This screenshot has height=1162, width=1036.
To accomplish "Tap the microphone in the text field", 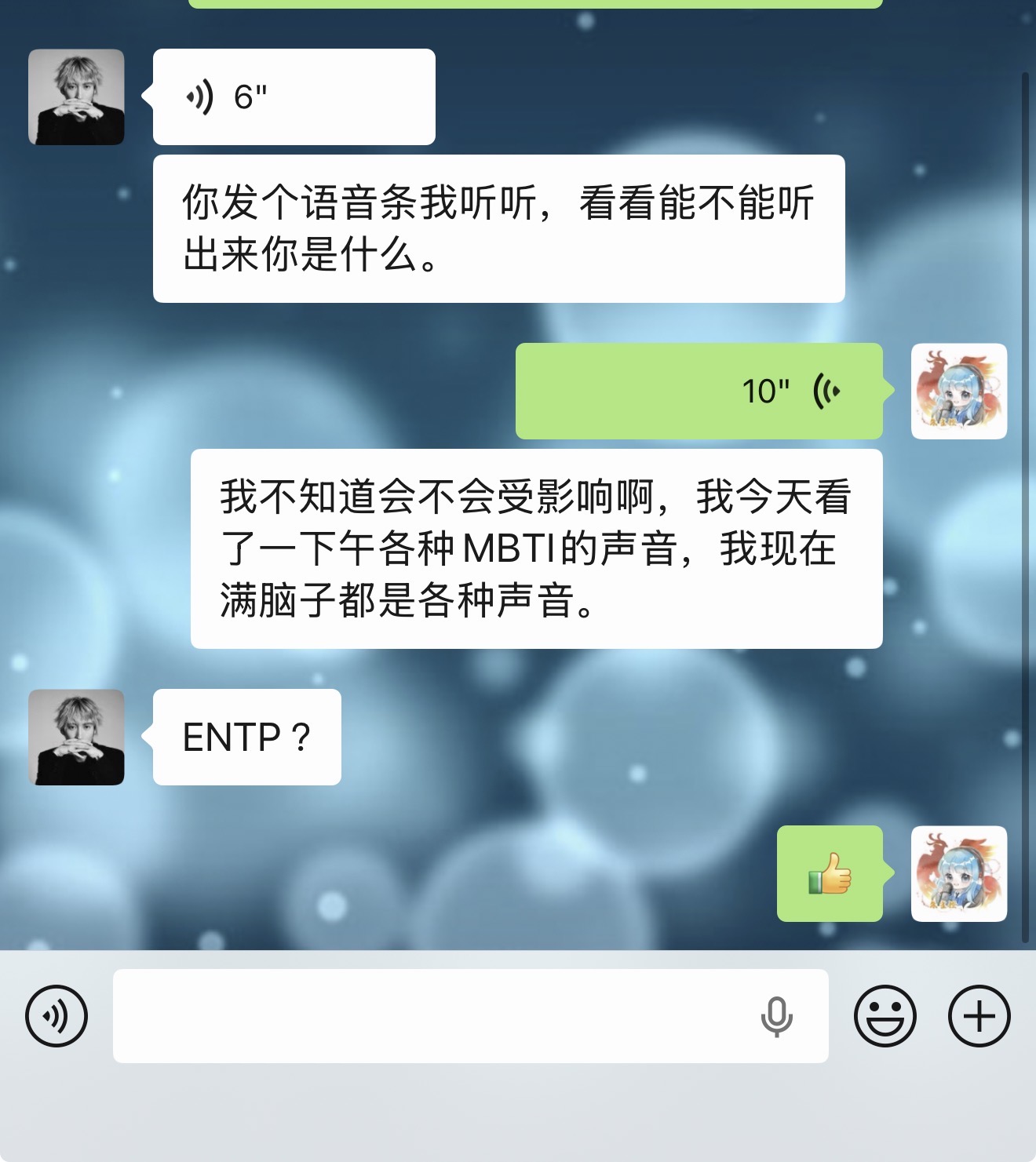I will pyautogui.click(x=776, y=1017).
